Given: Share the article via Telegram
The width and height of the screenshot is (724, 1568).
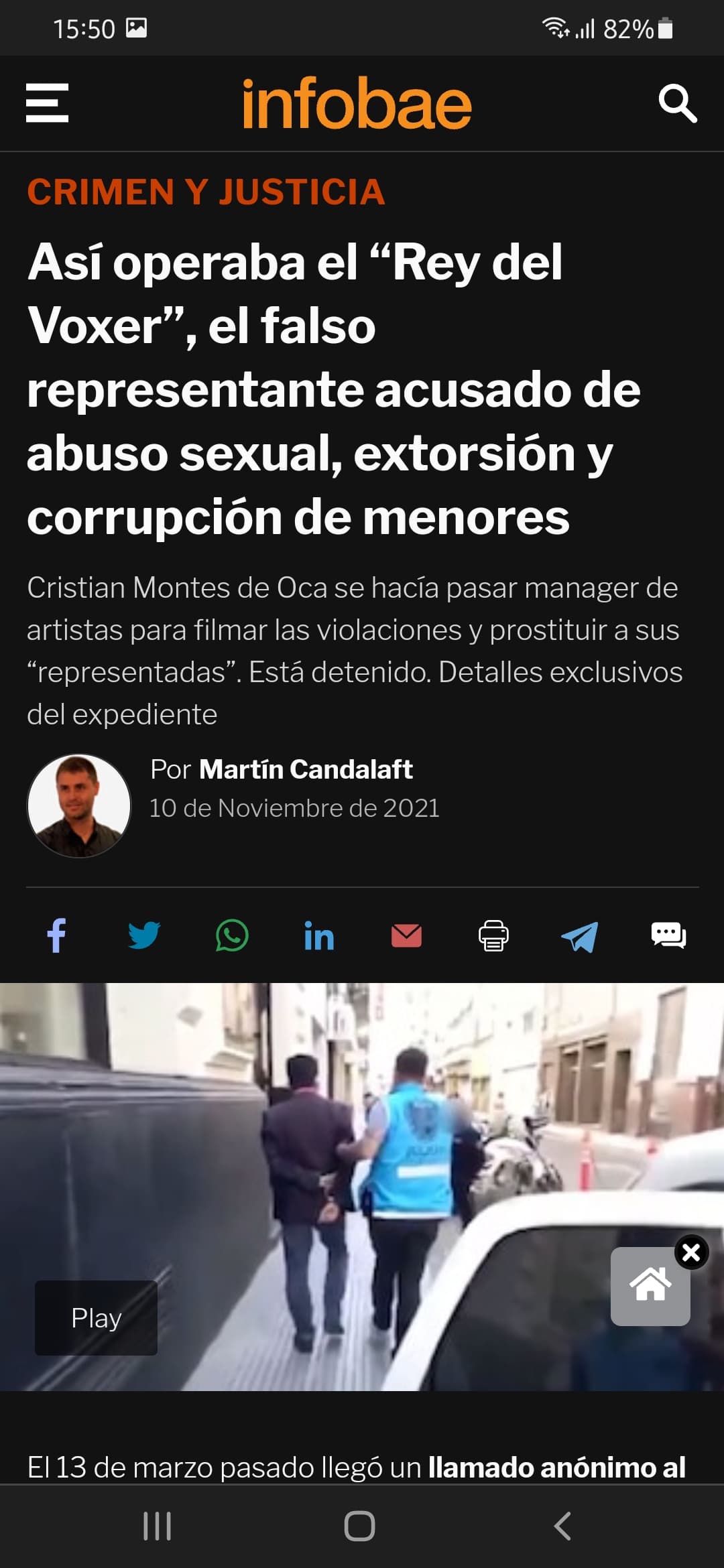Looking at the screenshot, I should [580, 936].
